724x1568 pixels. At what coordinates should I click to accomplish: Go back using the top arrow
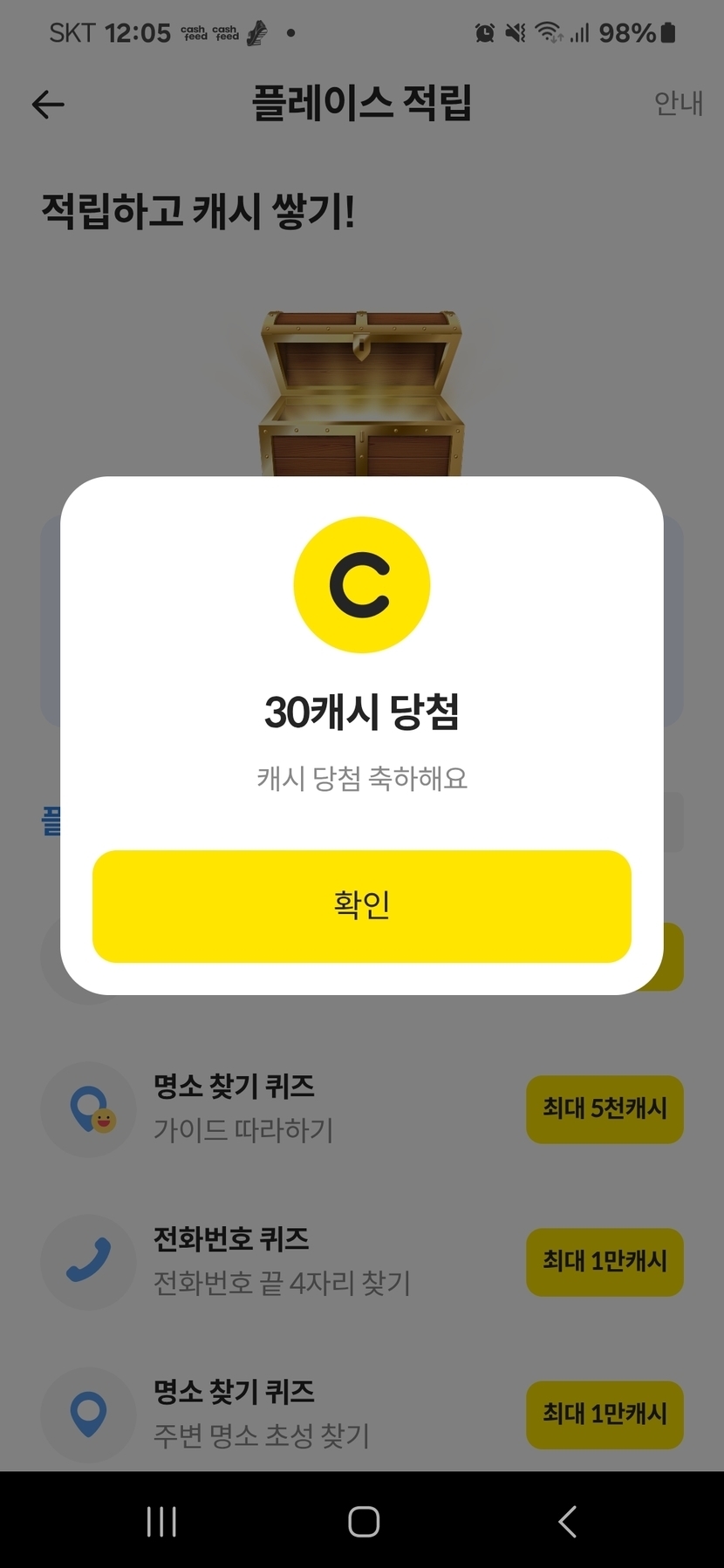[x=48, y=105]
